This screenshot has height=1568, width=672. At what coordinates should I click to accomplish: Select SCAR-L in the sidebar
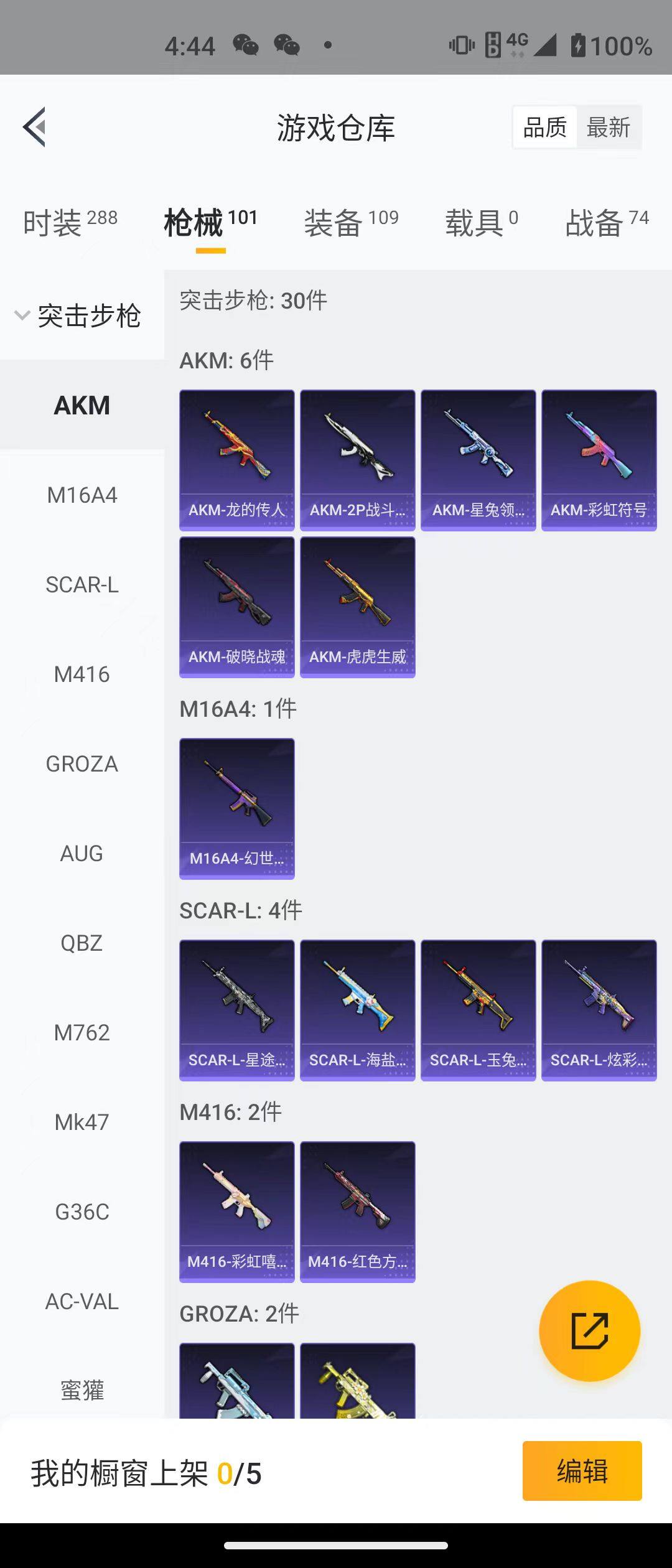pos(82,585)
